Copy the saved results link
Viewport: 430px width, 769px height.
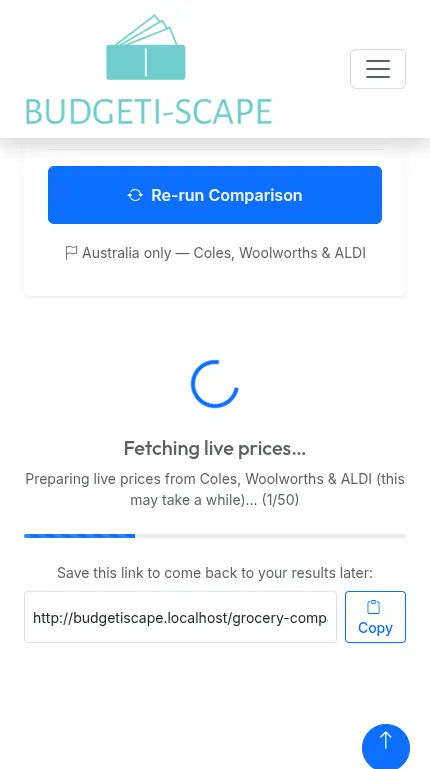(375, 616)
